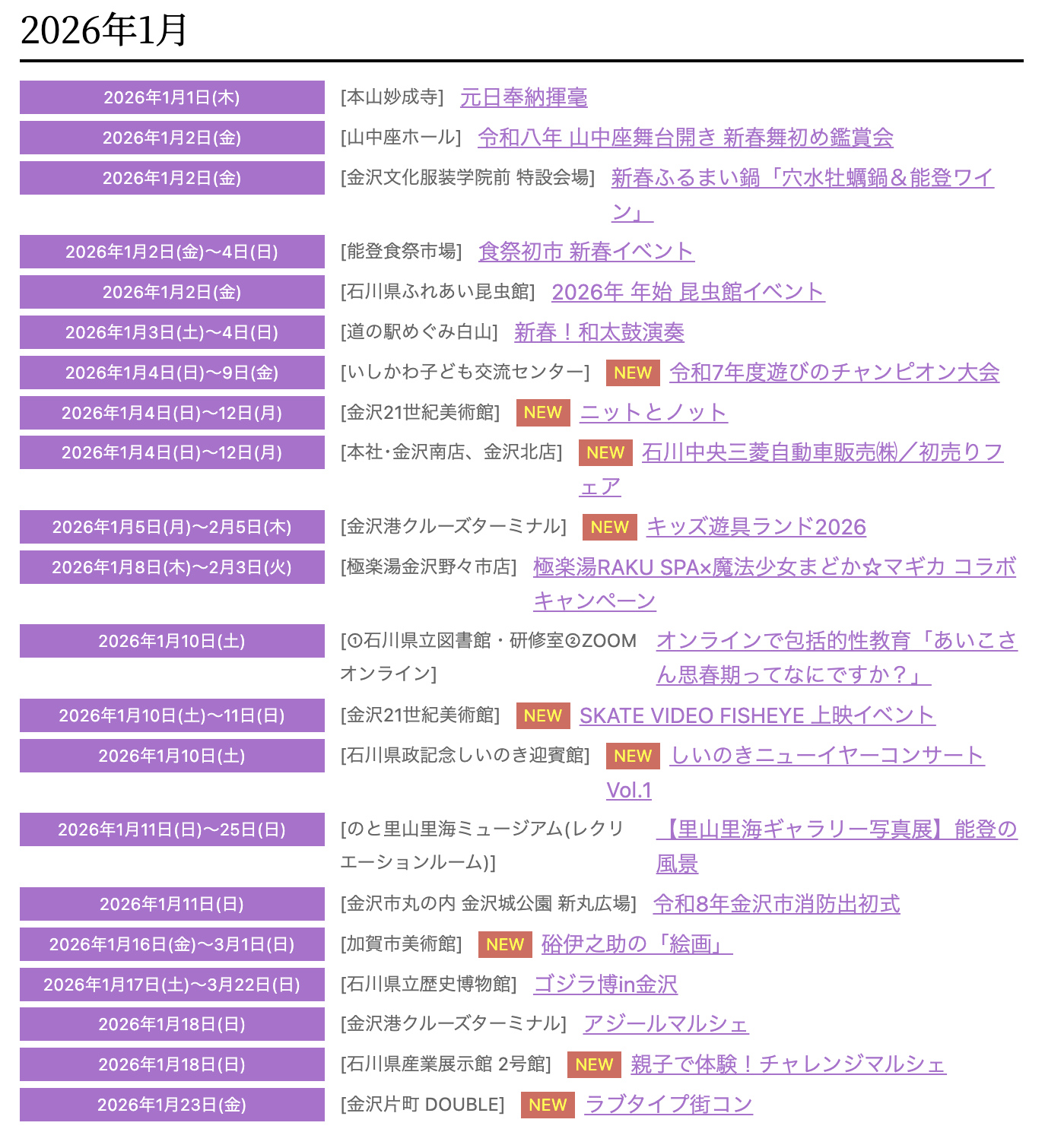The image size is (1045, 1148).
Task: Open ゴジラ博in金沢 link
Action: tap(605, 985)
